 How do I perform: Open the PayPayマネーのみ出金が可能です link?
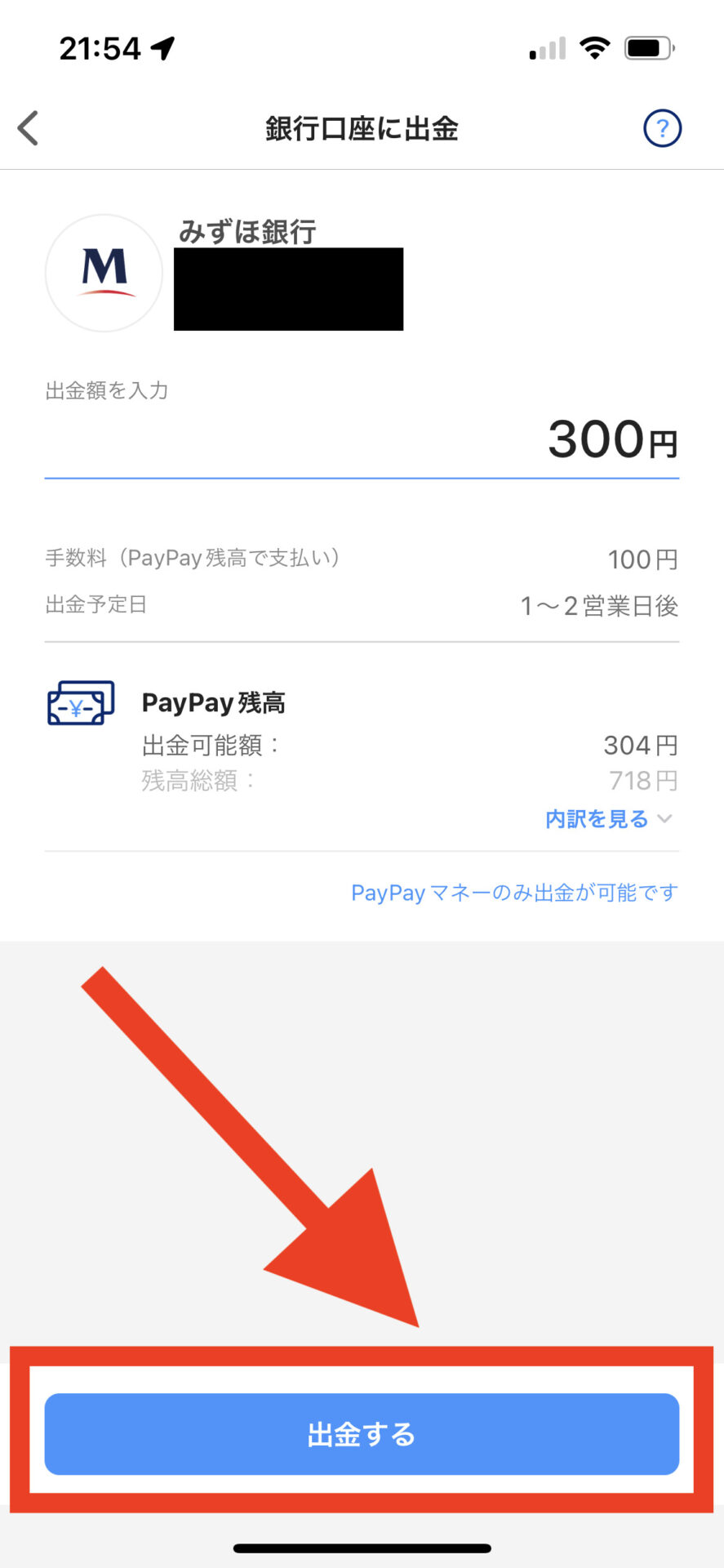[513, 892]
